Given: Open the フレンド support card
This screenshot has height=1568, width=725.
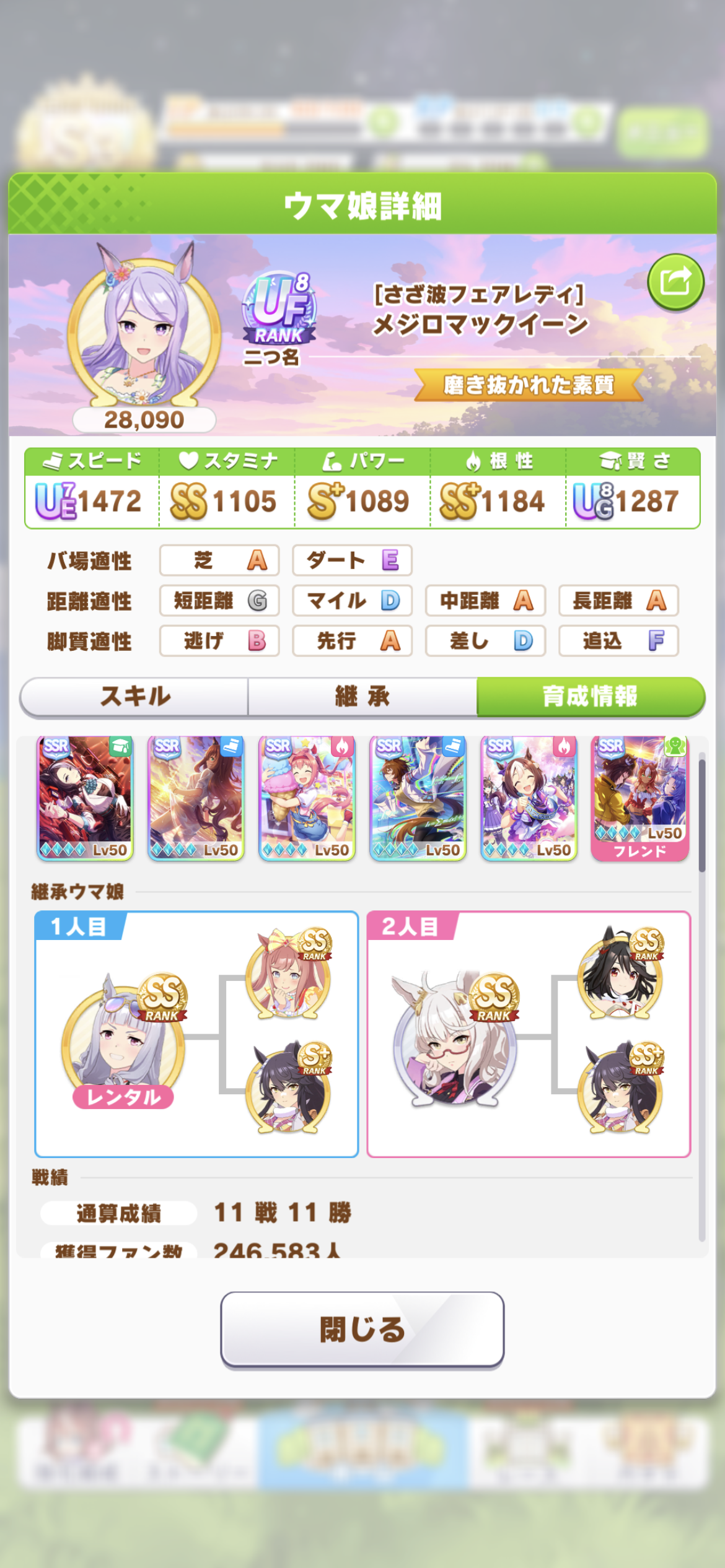Looking at the screenshot, I should coord(640,798).
